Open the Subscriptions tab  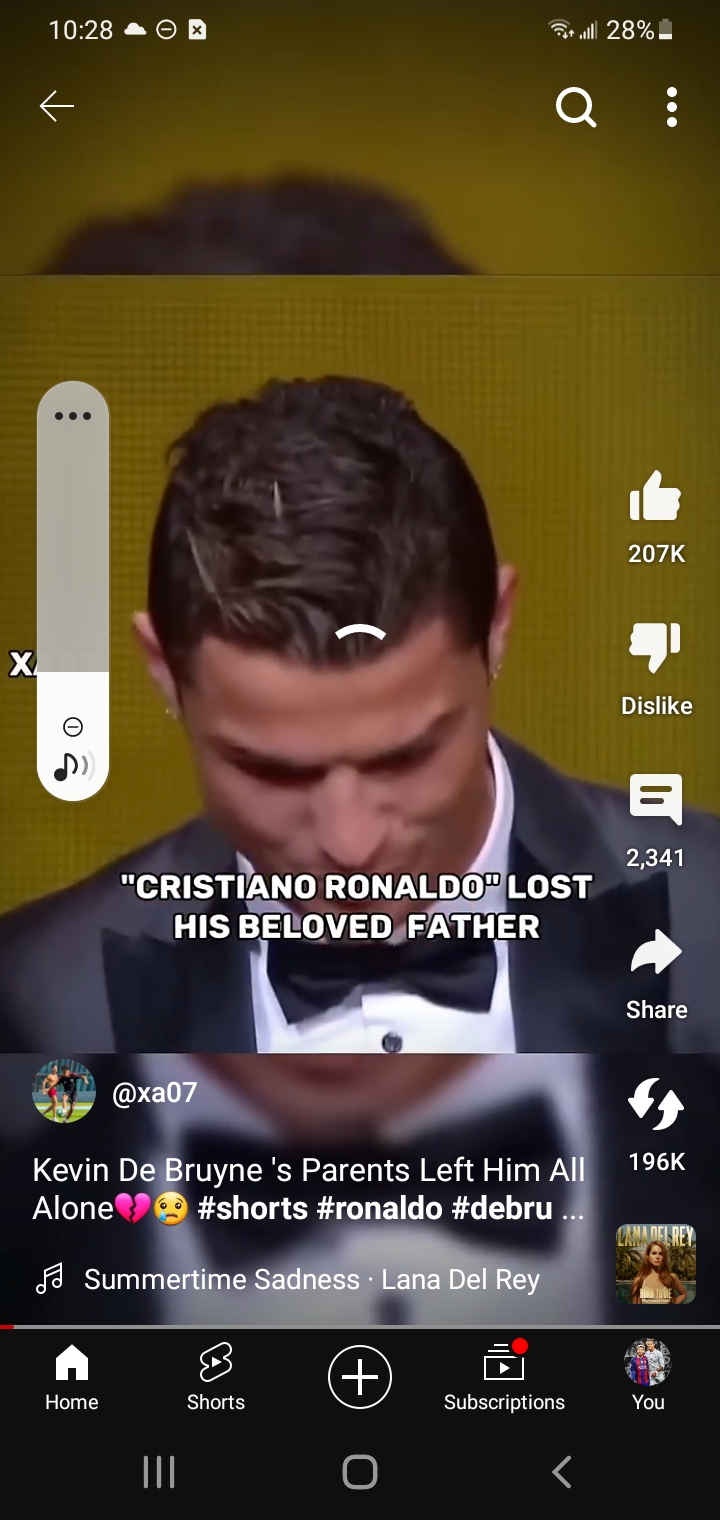pos(504,1377)
